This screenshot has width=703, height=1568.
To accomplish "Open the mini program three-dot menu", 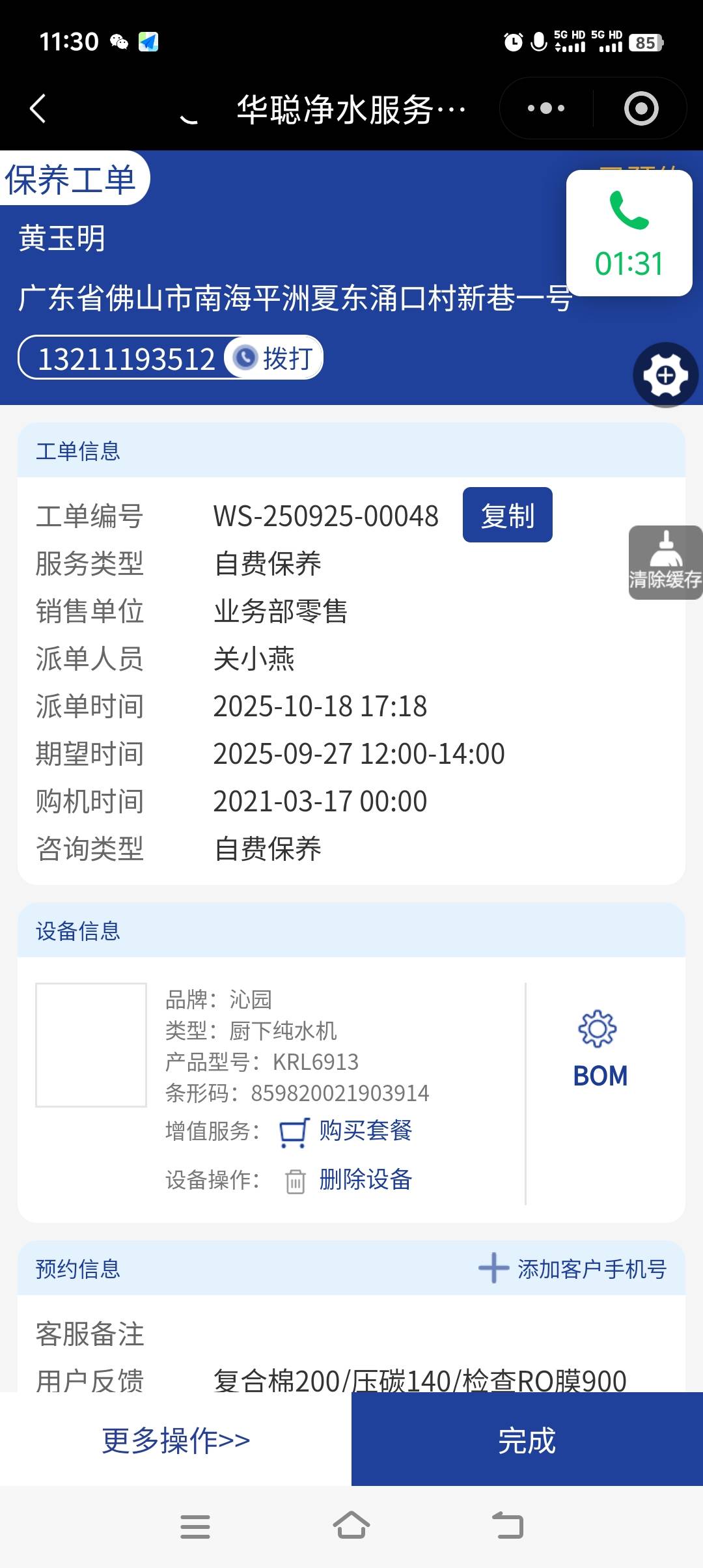I will (x=545, y=108).
